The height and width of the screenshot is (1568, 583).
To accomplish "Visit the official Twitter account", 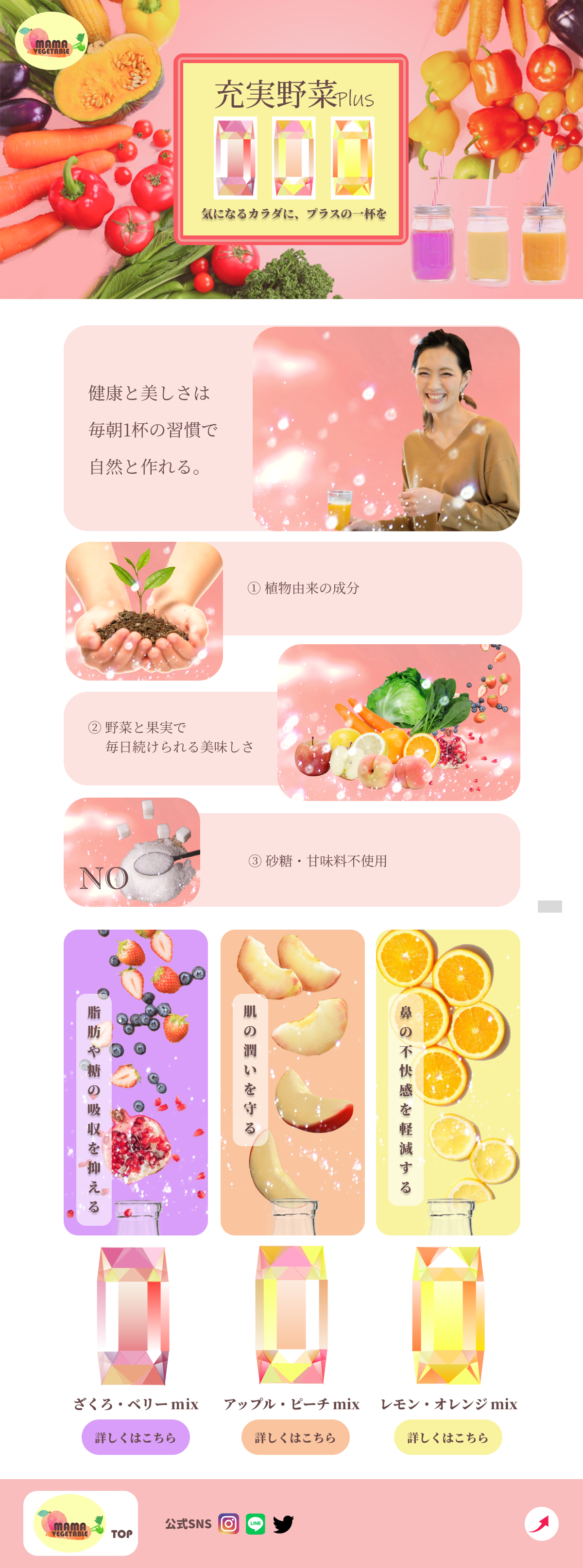I will point(283,1523).
